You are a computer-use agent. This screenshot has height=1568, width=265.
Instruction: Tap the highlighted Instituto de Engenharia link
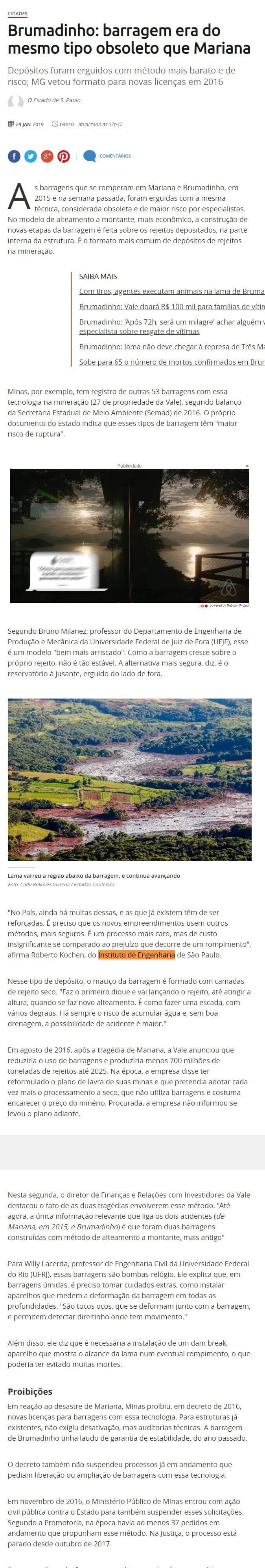[x=136, y=954]
